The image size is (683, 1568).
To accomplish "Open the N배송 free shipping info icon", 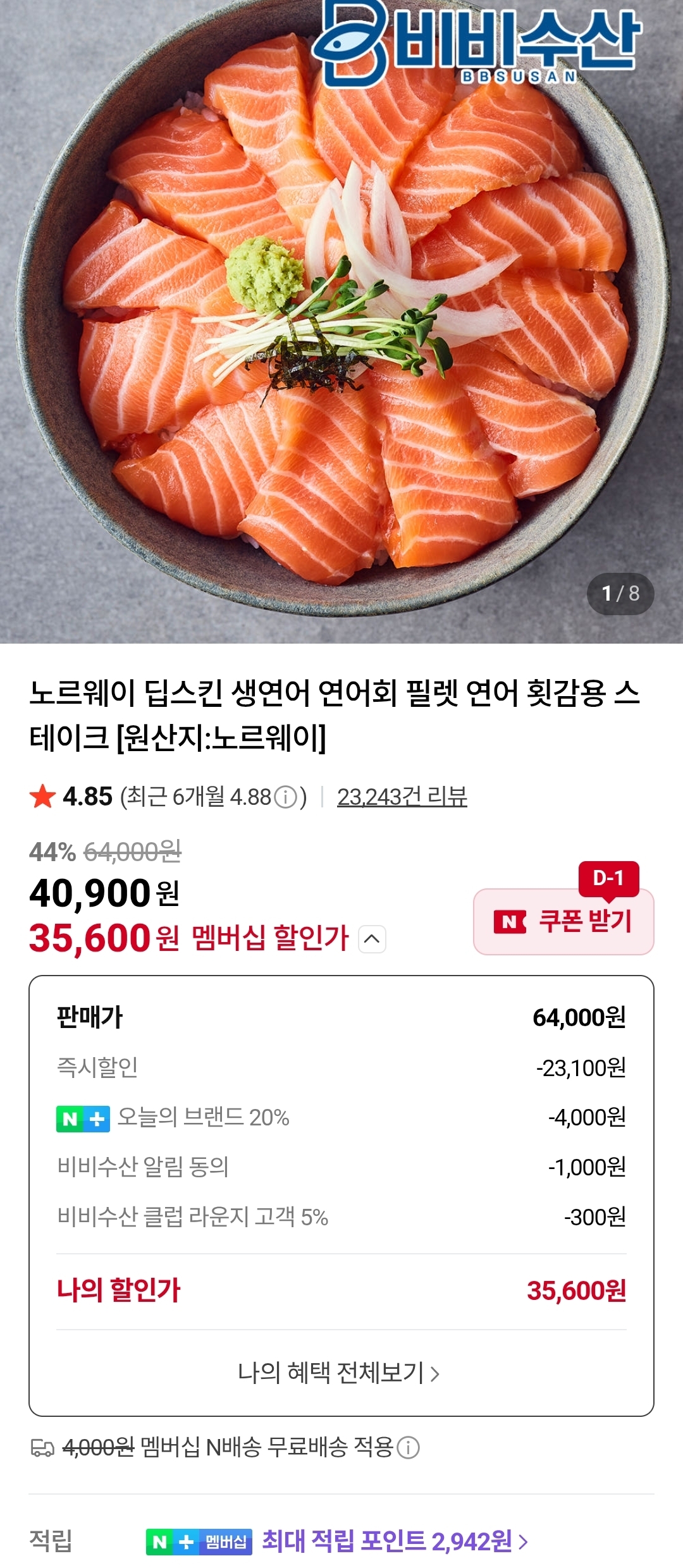I will point(409,1447).
